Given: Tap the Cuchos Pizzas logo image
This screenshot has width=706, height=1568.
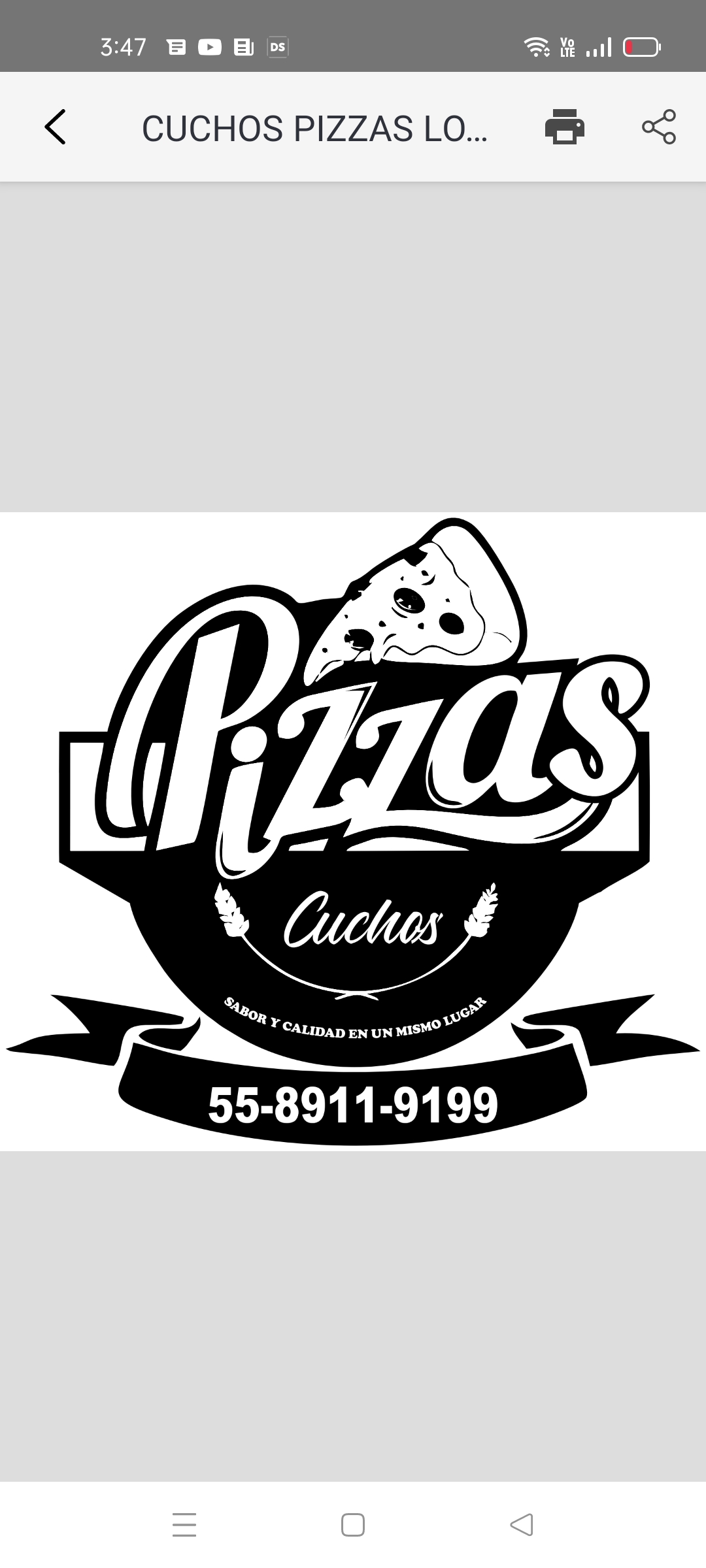Looking at the screenshot, I should (x=353, y=817).
